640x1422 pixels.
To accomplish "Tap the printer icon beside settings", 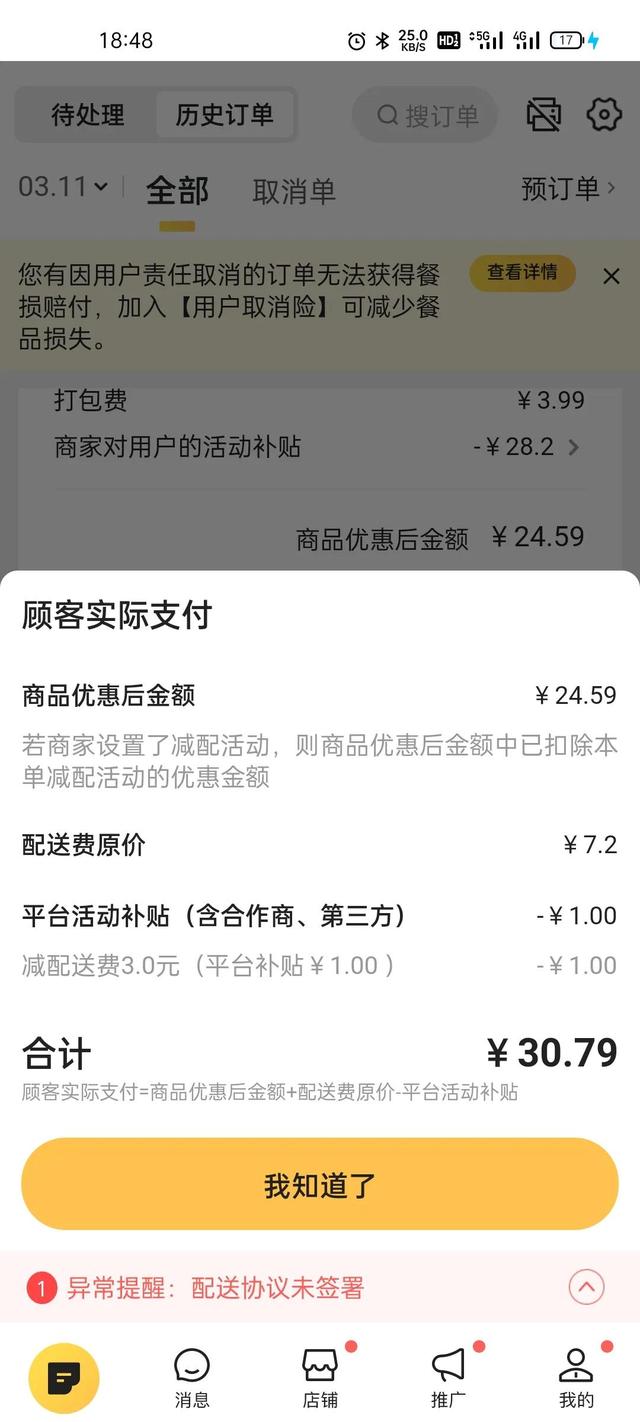I will [x=544, y=115].
